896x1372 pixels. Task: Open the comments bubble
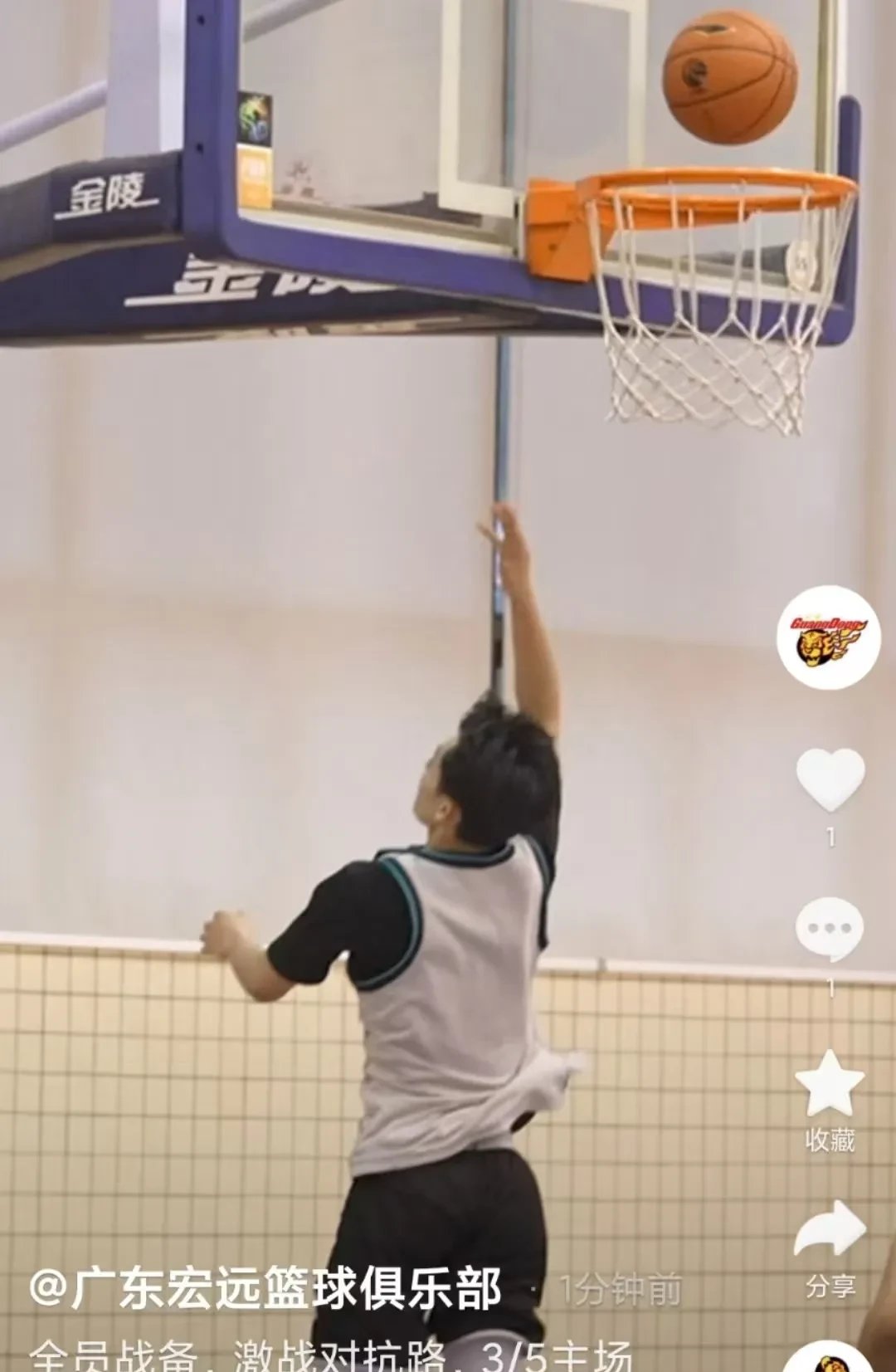[x=830, y=930]
